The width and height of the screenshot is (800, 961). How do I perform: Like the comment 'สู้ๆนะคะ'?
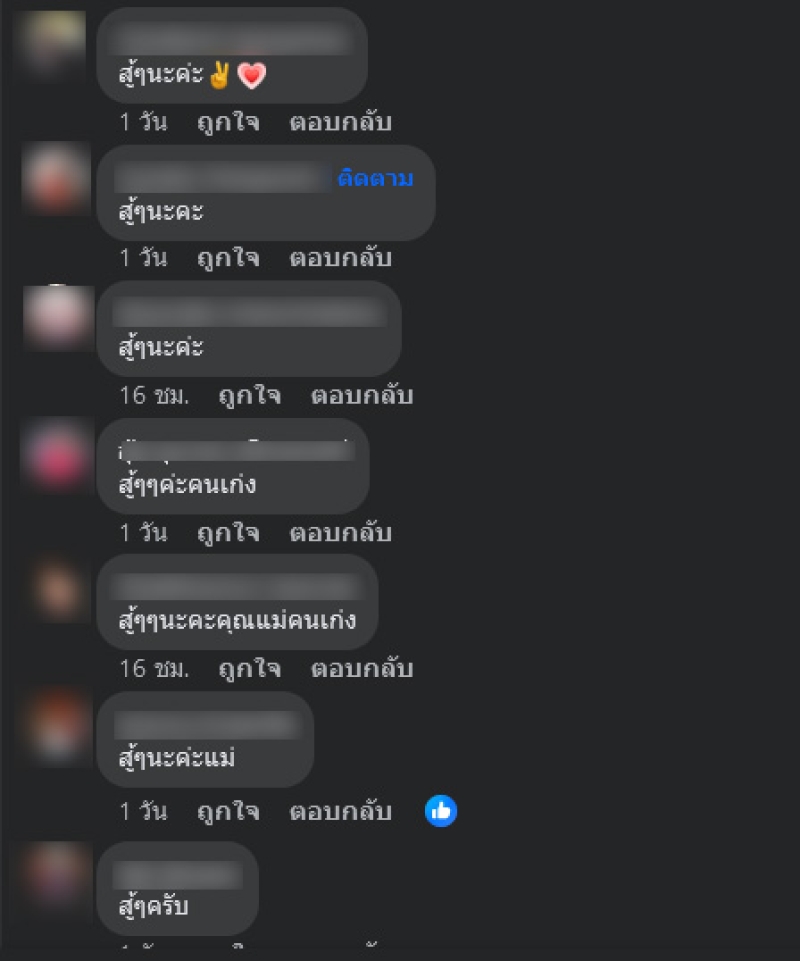tap(228, 258)
